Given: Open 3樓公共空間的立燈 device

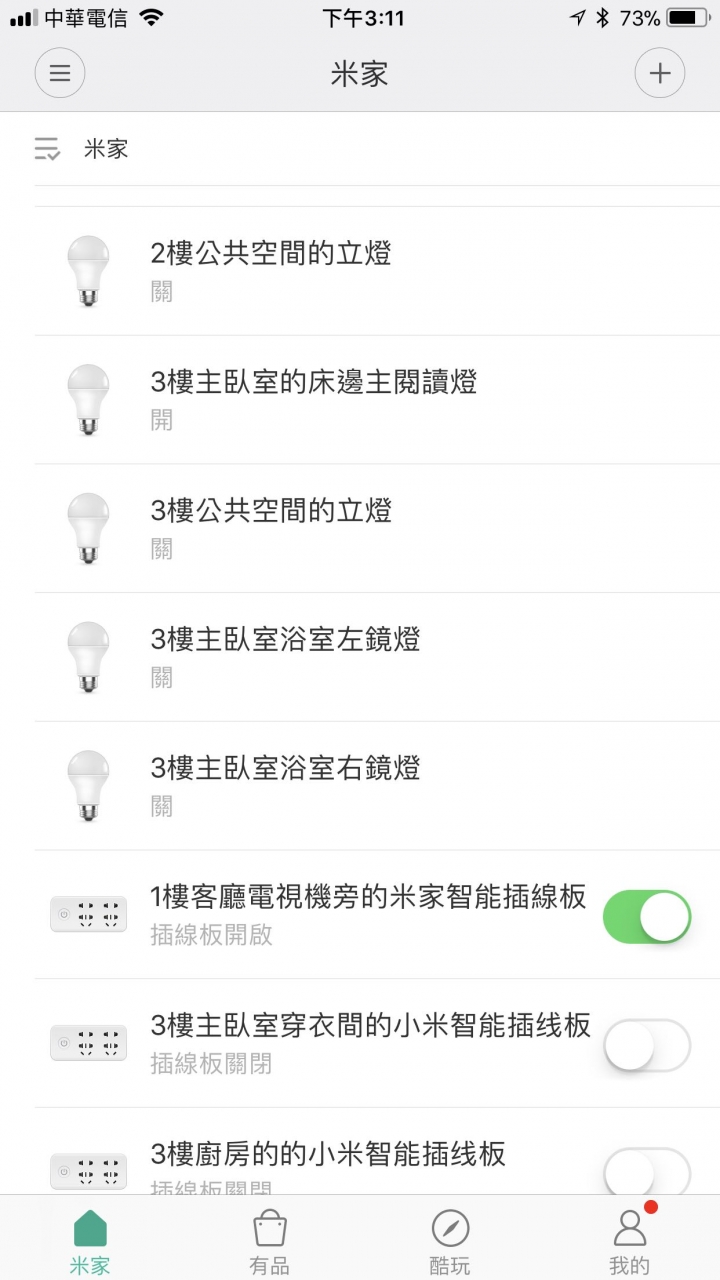Looking at the screenshot, I should [377, 528].
